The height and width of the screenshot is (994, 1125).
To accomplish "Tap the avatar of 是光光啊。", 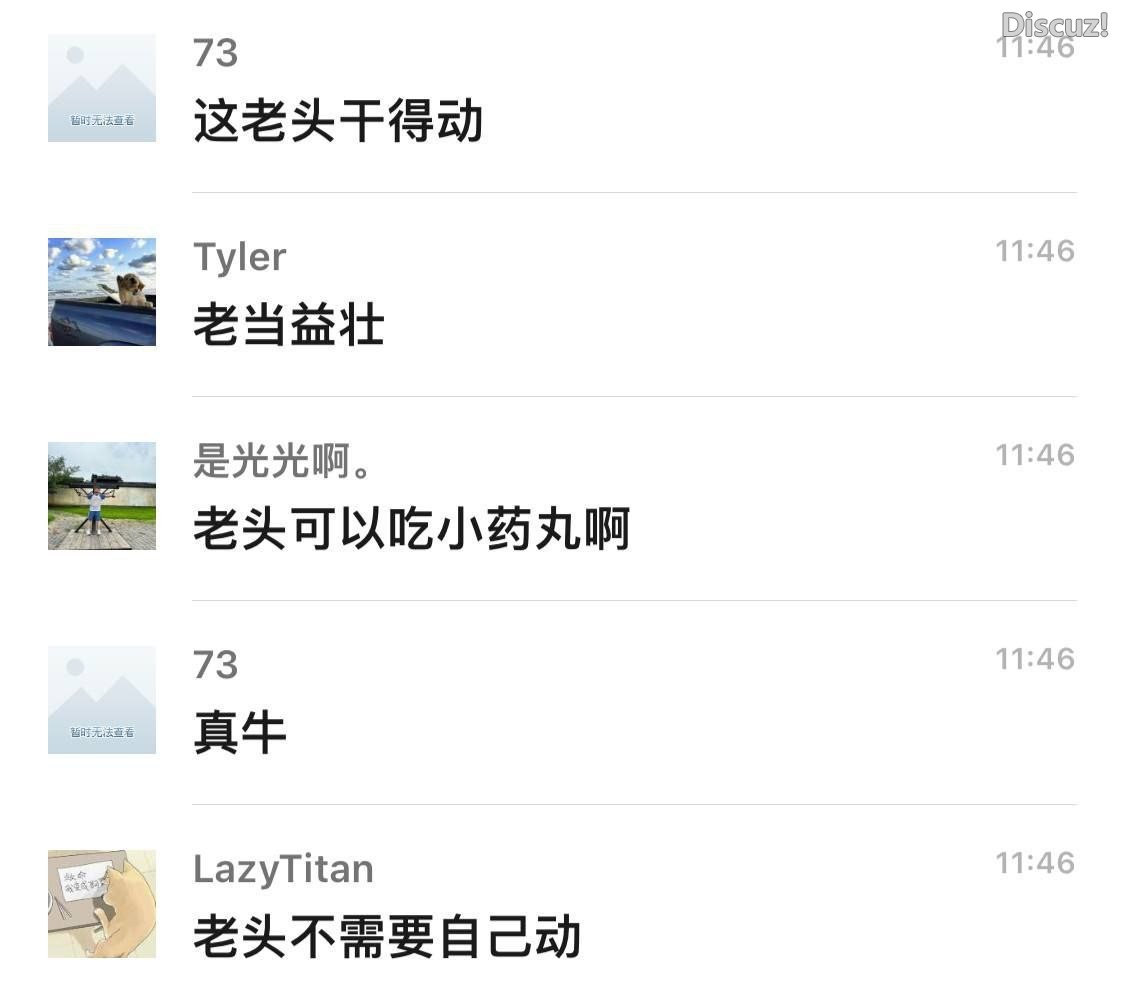I will pos(102,496).
